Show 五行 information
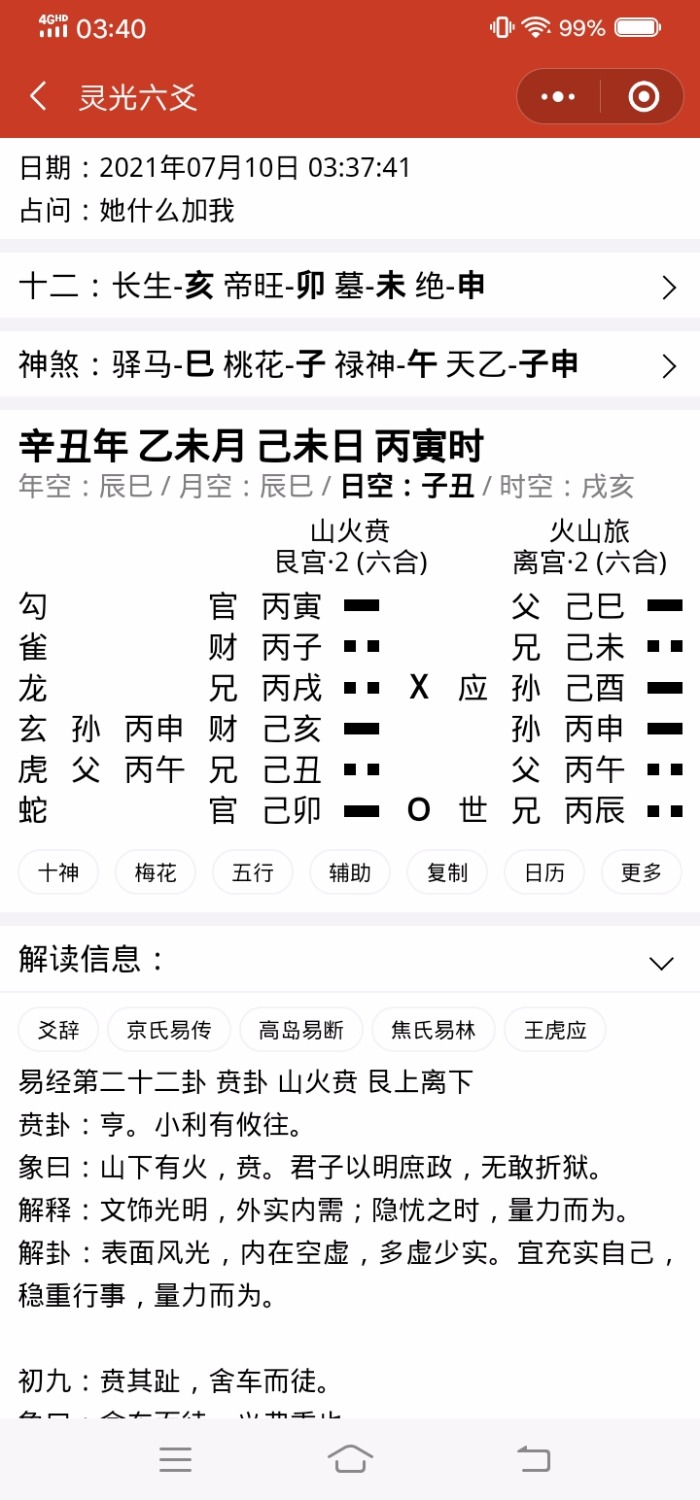This screenshot has height=1500, width=700. click(253, 873)
